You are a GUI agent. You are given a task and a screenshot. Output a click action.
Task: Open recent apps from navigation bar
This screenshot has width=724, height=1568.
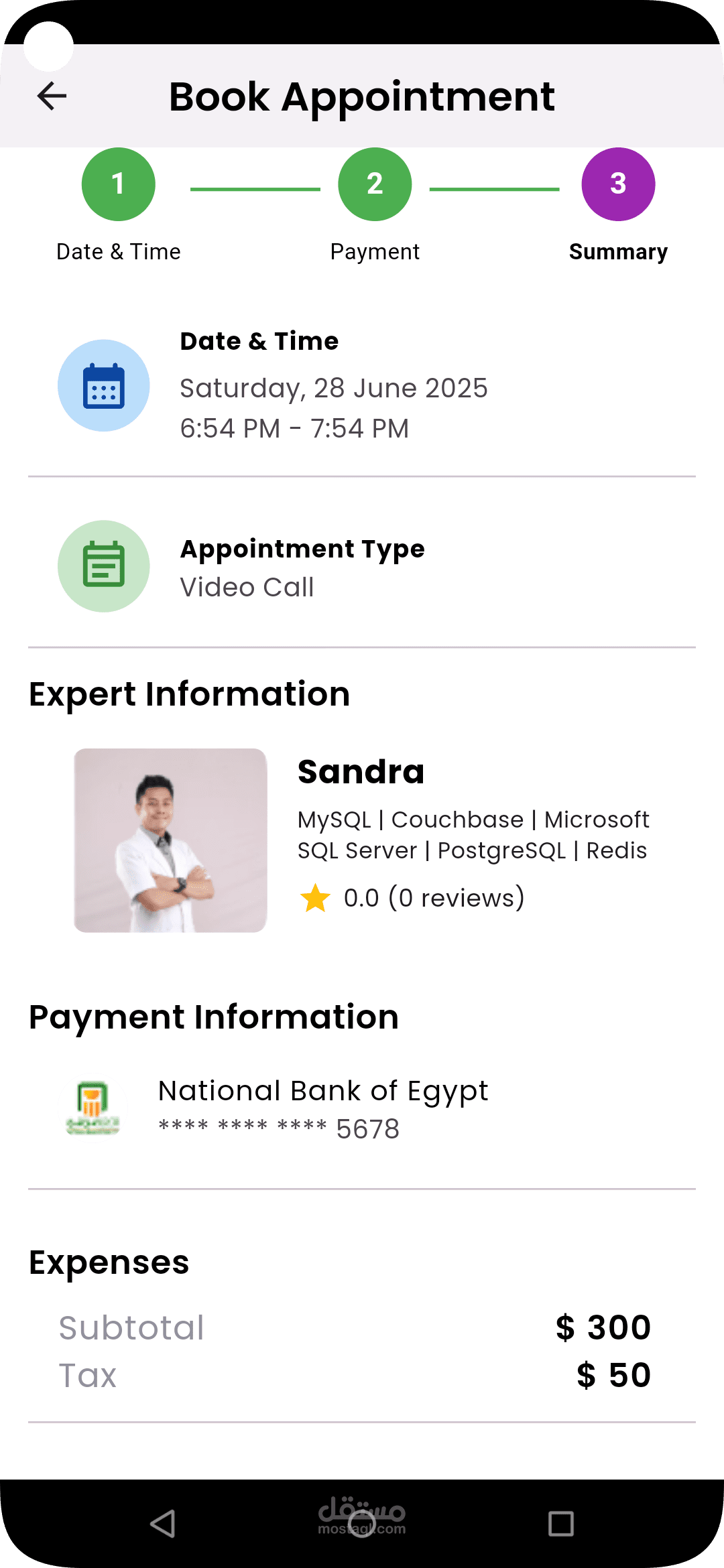[560, 1524]
